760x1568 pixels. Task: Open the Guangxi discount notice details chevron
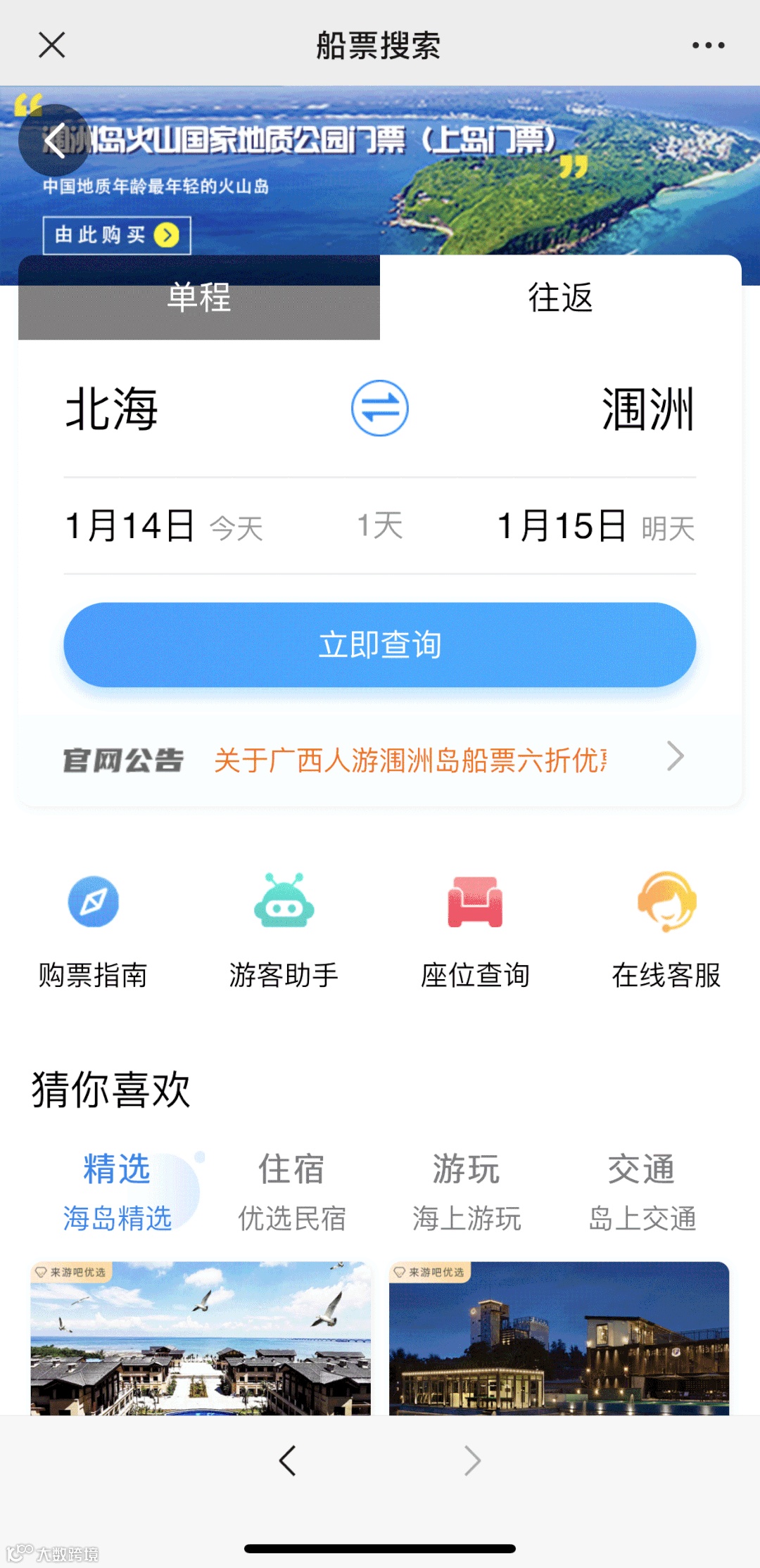(x=674, y=757)
